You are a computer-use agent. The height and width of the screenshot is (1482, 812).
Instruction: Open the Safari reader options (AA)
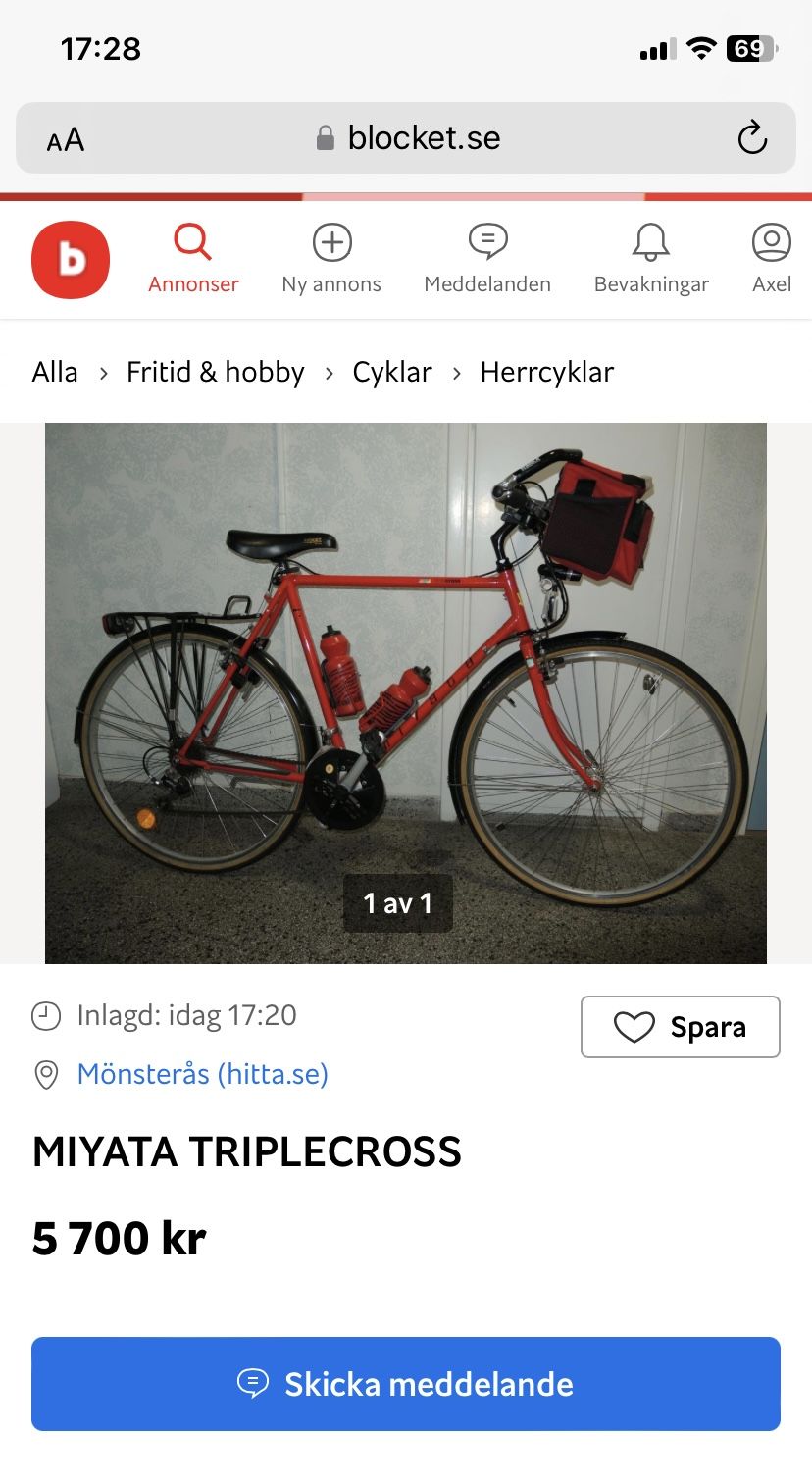(x=66, y=139)
